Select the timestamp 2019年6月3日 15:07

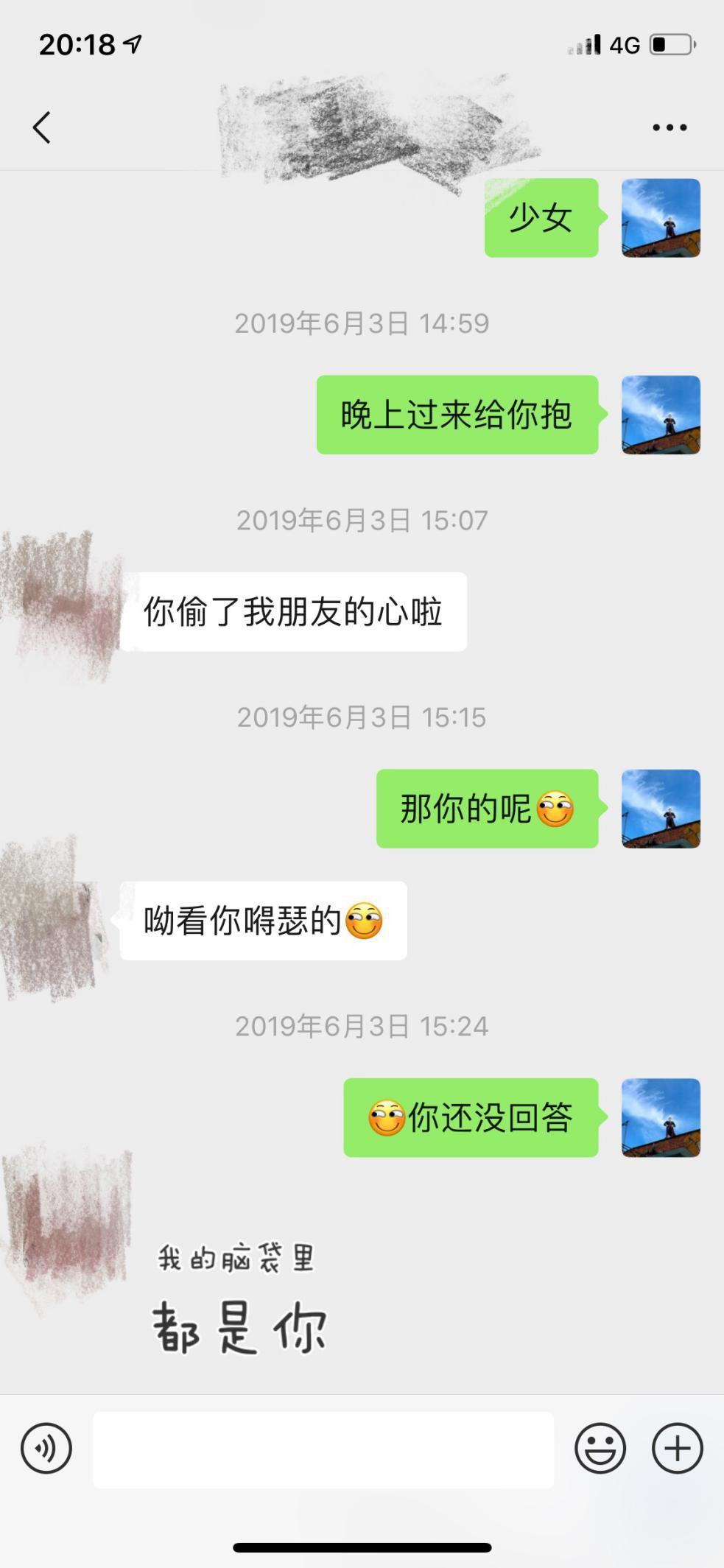362,519
